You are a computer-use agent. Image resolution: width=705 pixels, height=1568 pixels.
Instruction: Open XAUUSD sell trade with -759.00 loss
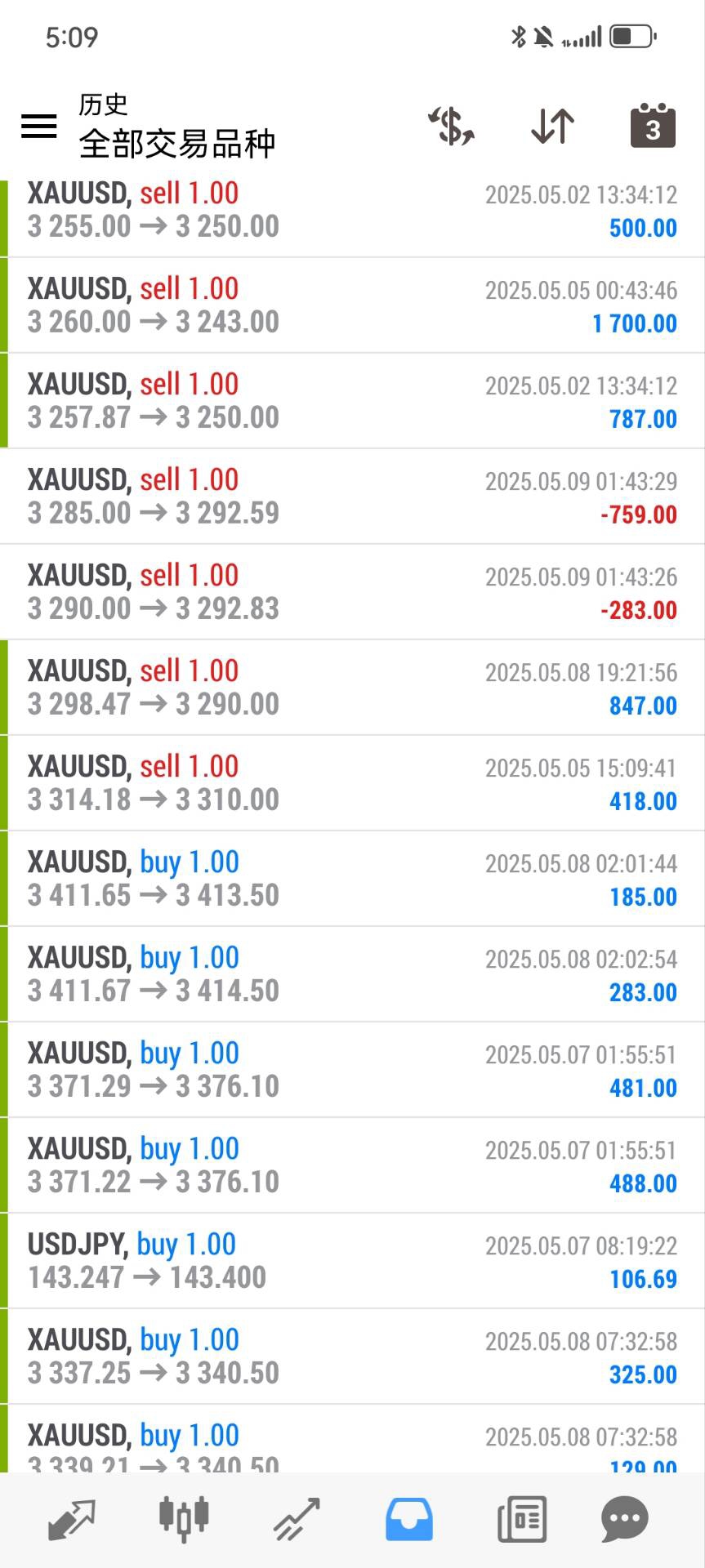[352, 497]
